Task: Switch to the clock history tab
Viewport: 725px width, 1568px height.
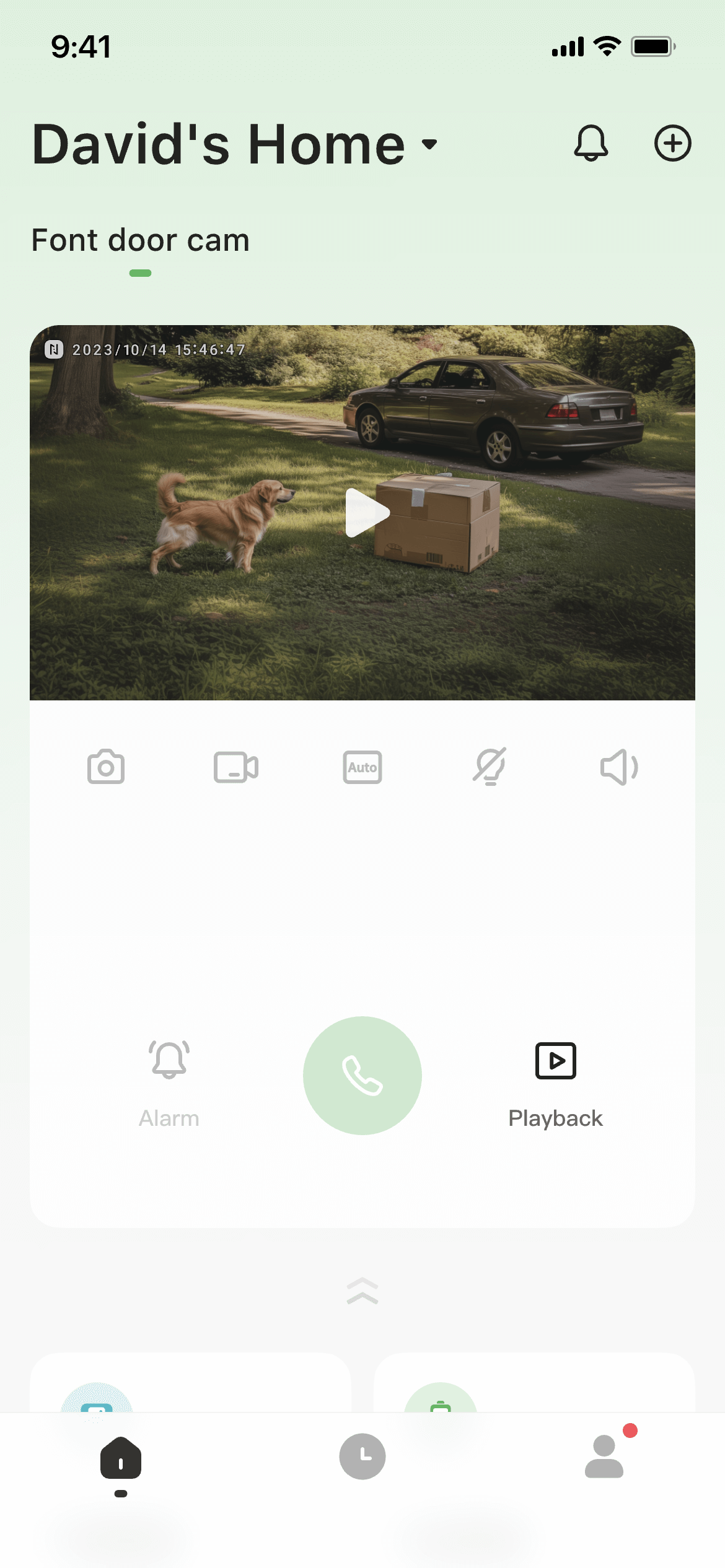Action: click(362, 1457)
